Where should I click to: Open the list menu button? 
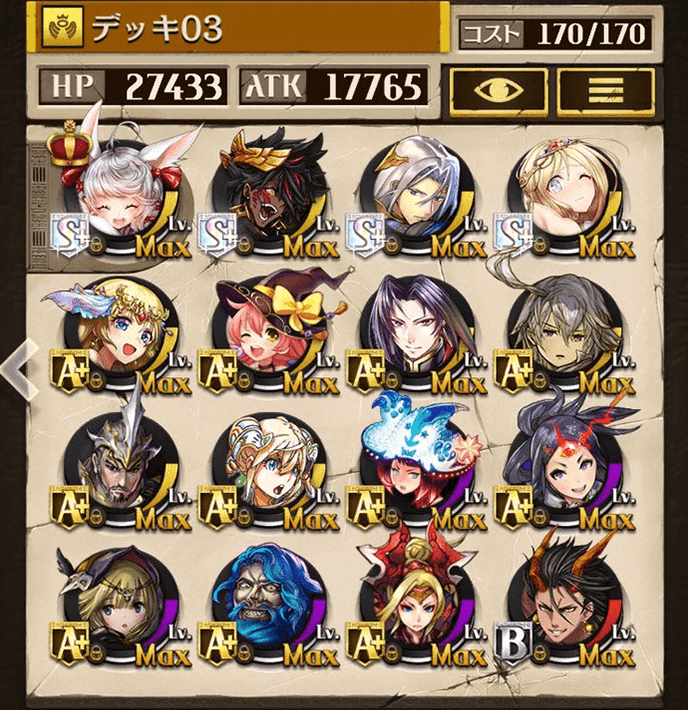click(x=606, y=92)
